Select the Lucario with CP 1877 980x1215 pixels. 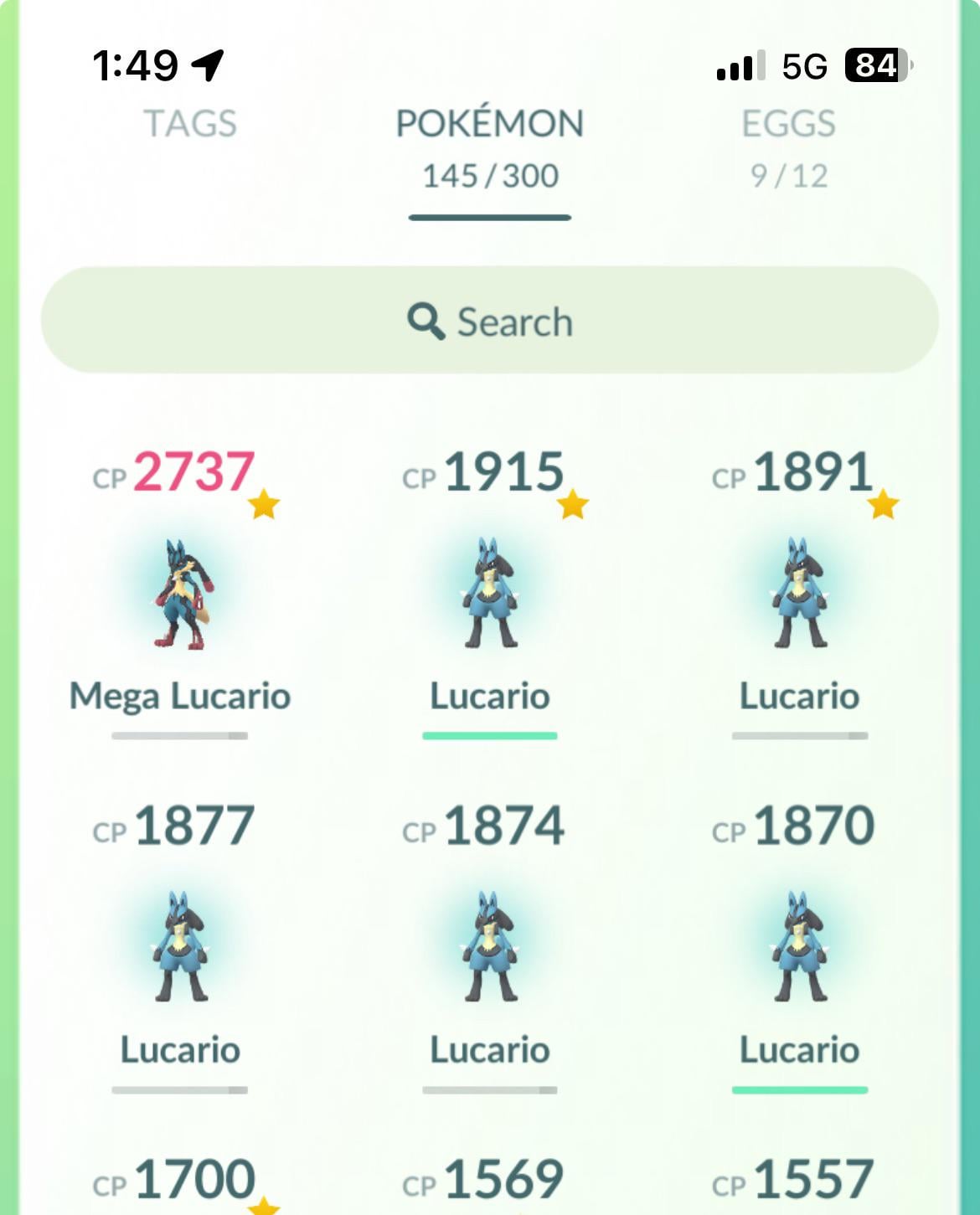point(180,948)
